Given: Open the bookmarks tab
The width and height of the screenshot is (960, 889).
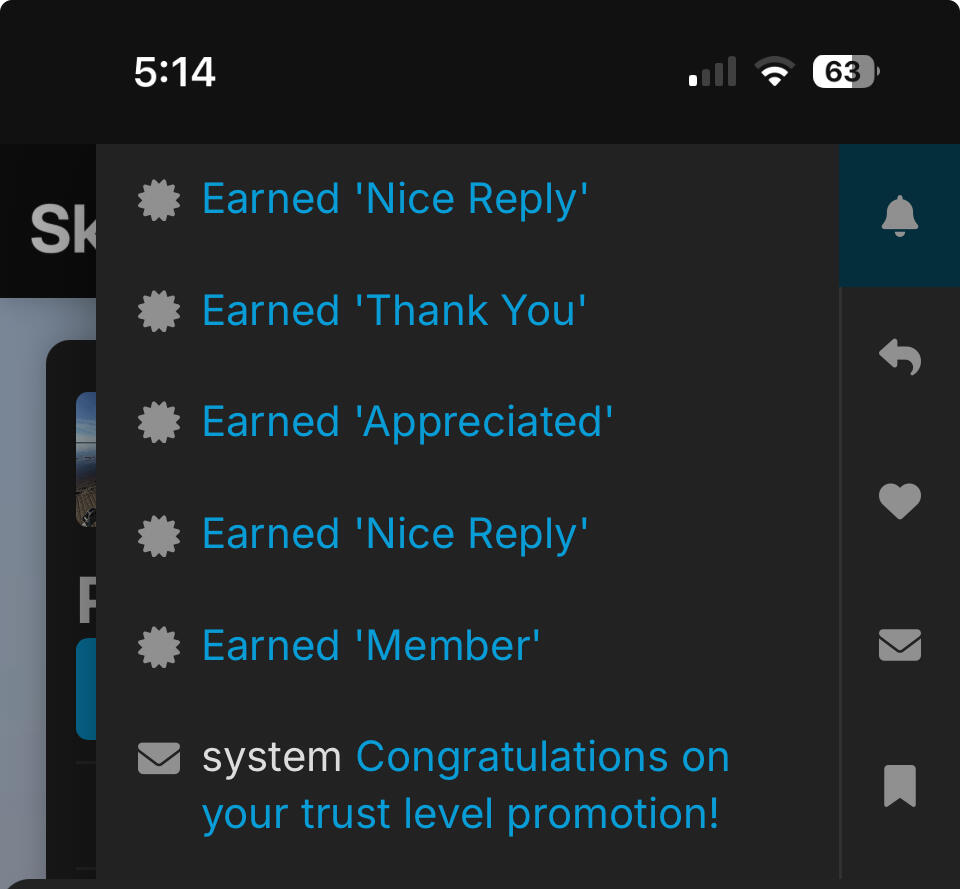Looking at the screenshot, I should click(899, 786).
